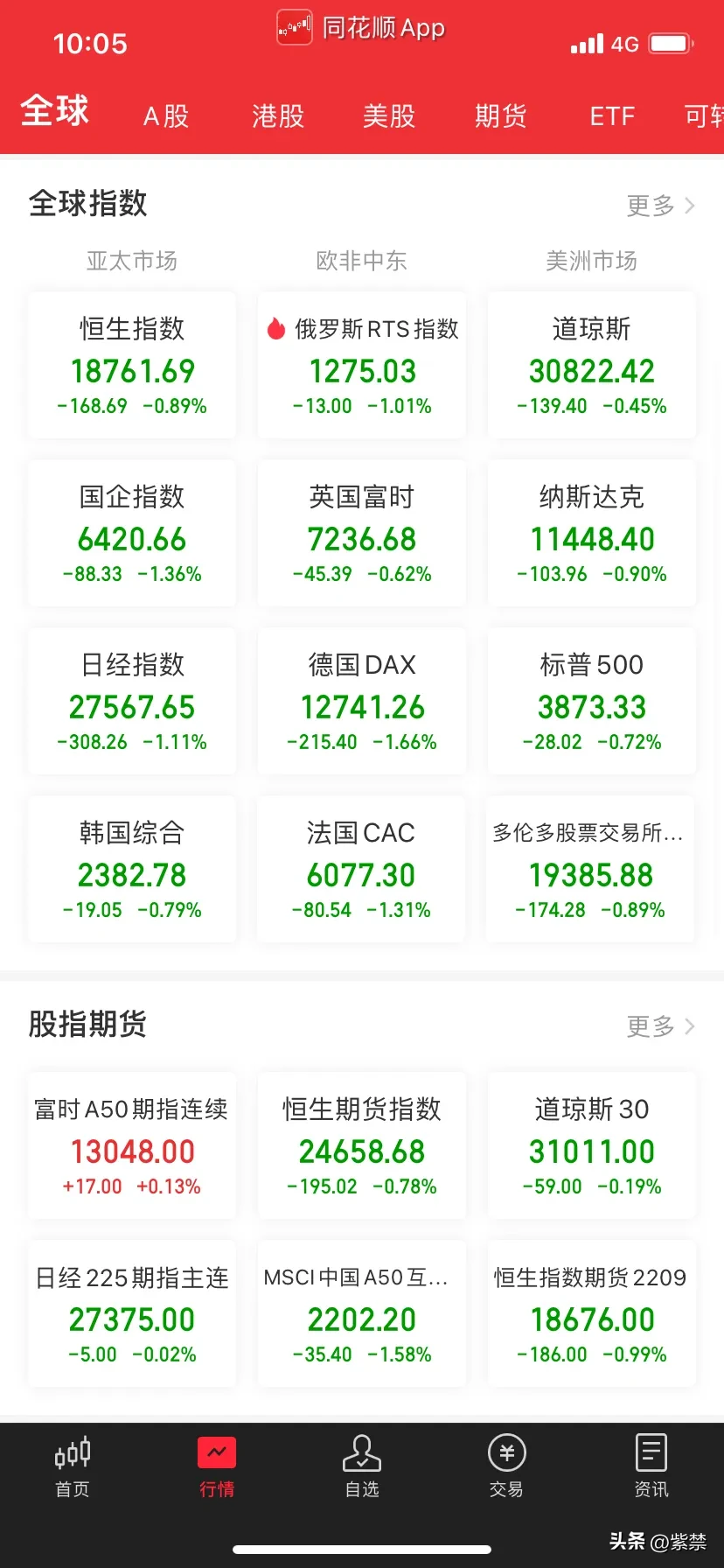The width and height of the screenshot is (724, 1568).
Task: View more under 股指期货
Action: [660, 1025]
